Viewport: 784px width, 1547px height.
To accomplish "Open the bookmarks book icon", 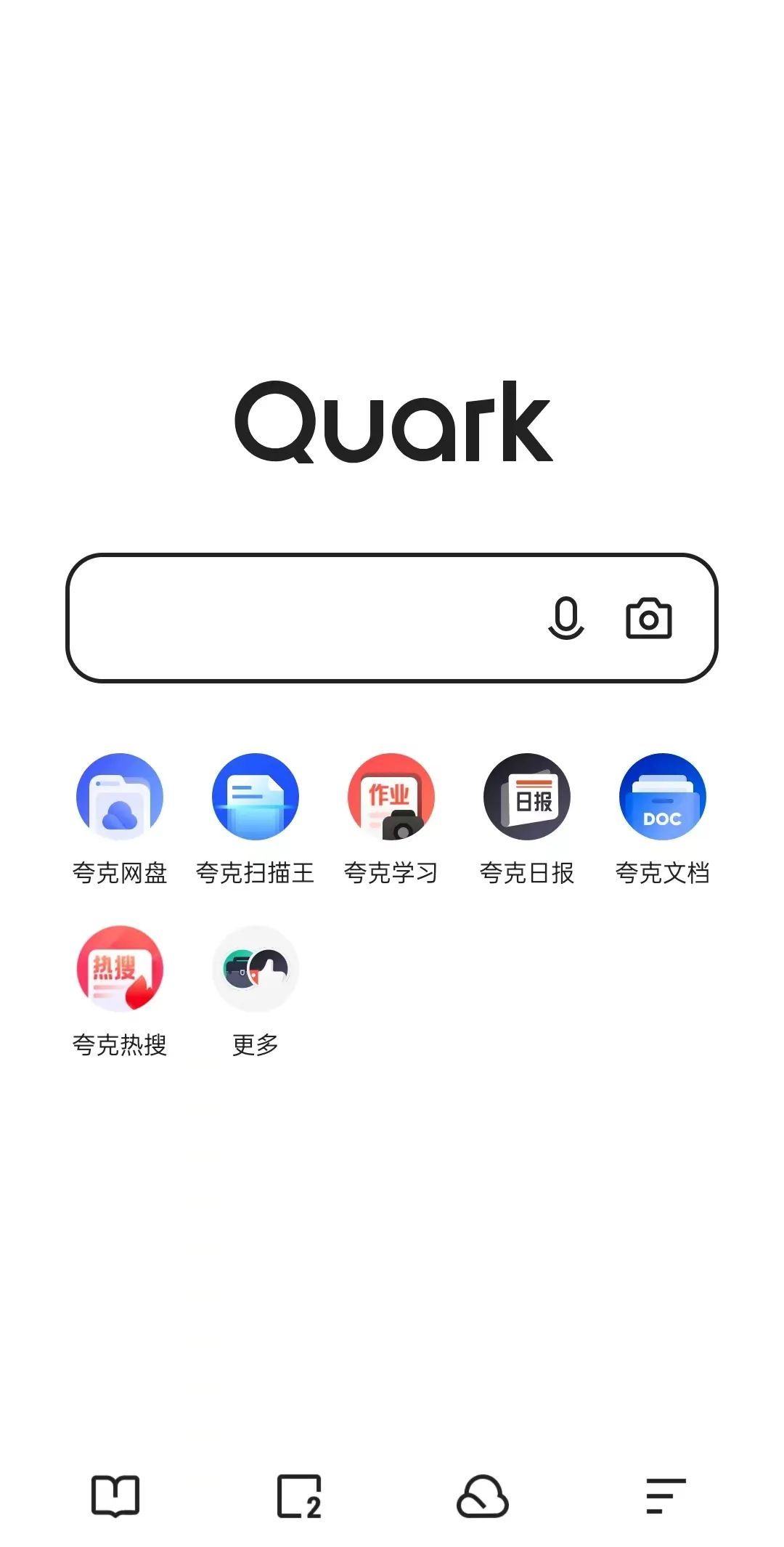I will [115, 1496].
